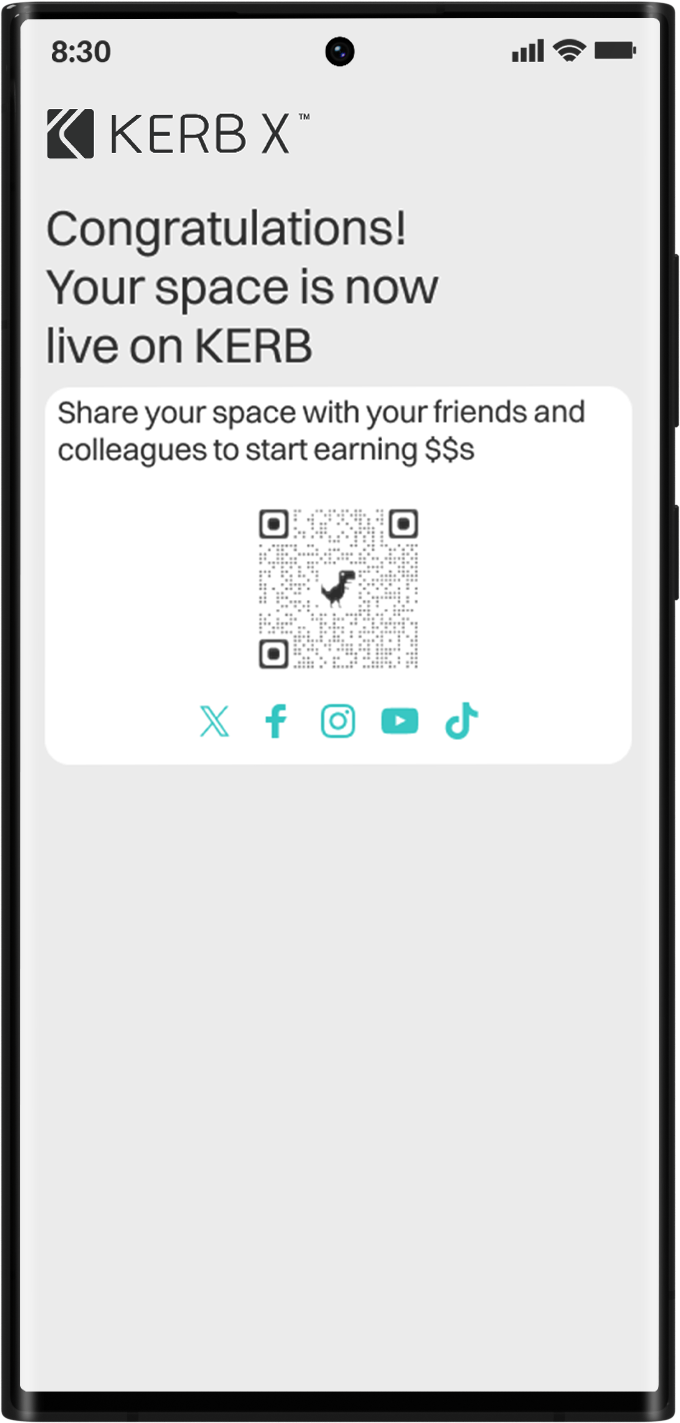680x1423 pixels.
Task: Tap the YouTube share icon
Action: click(x=400, y=721)
